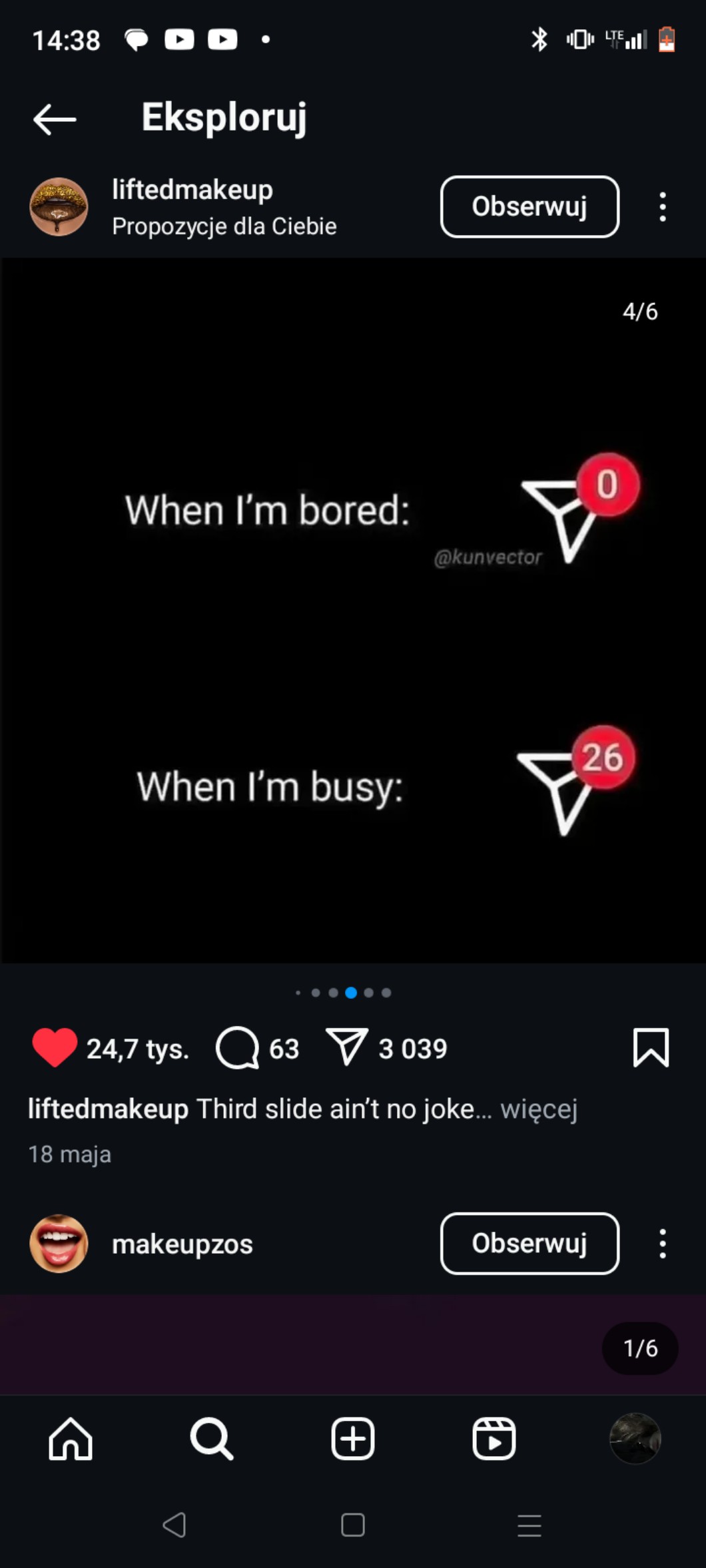Switch to the Home tab

tap(71, 1438)
